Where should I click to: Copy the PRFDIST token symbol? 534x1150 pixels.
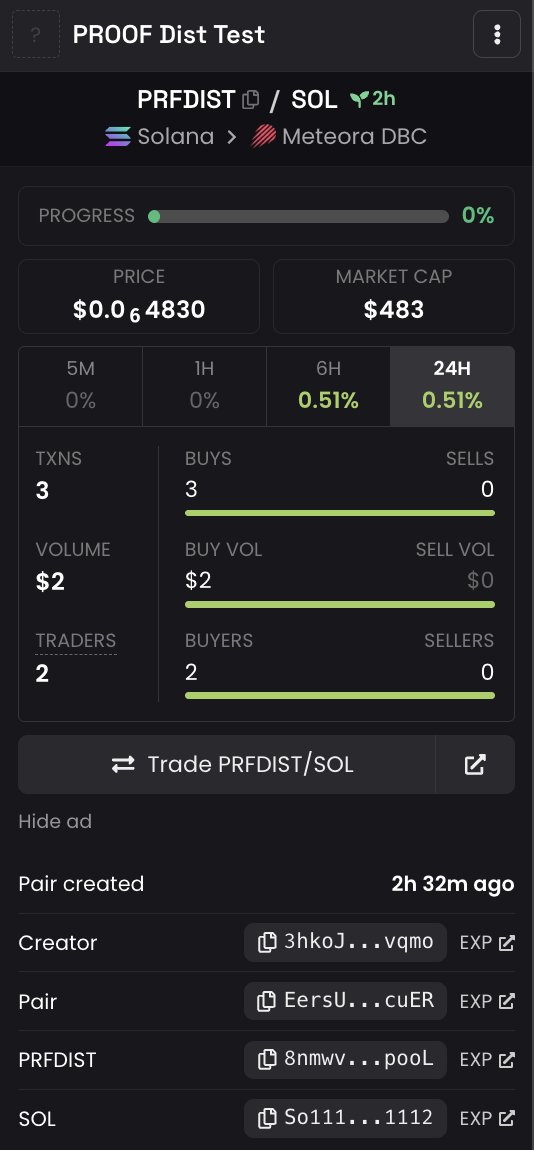pos(251,100)
